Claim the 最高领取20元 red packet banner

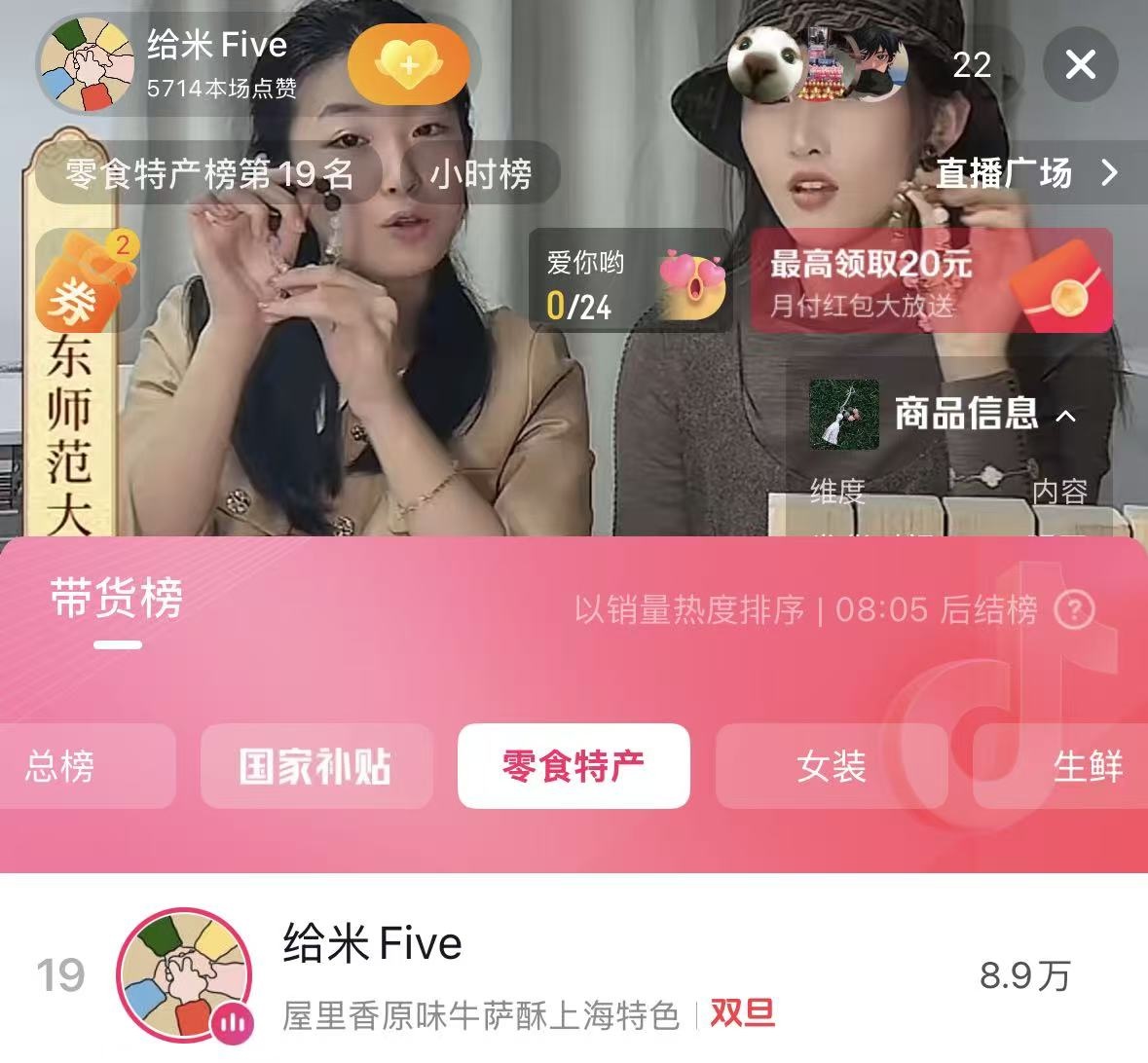click(931, 281)
